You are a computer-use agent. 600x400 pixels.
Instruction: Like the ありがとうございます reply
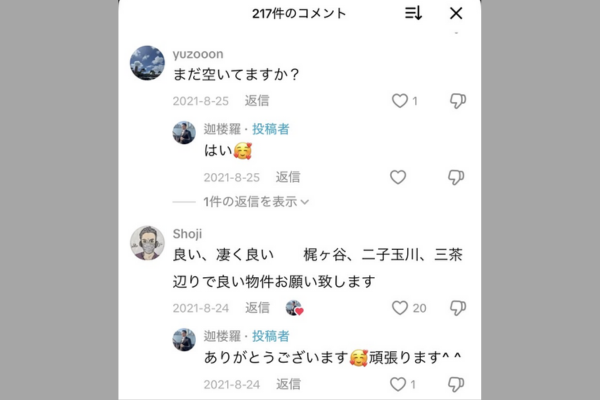click(398, 384)
